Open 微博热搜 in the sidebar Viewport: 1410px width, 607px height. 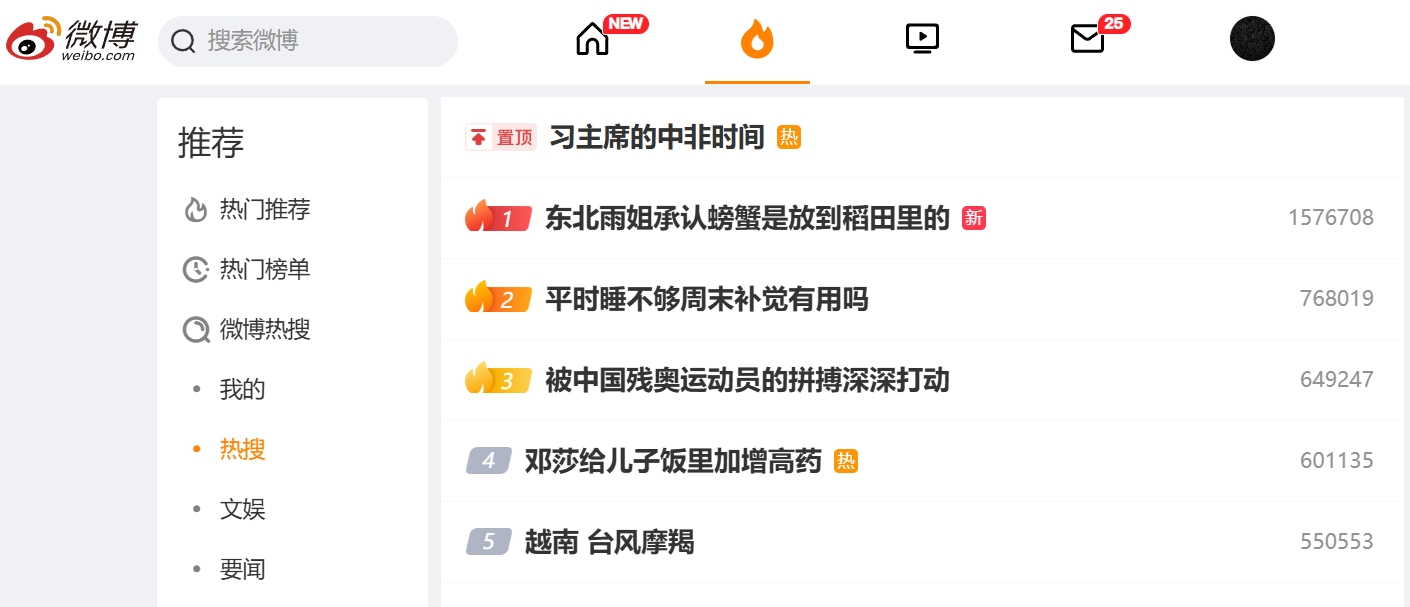pos(264,330)
